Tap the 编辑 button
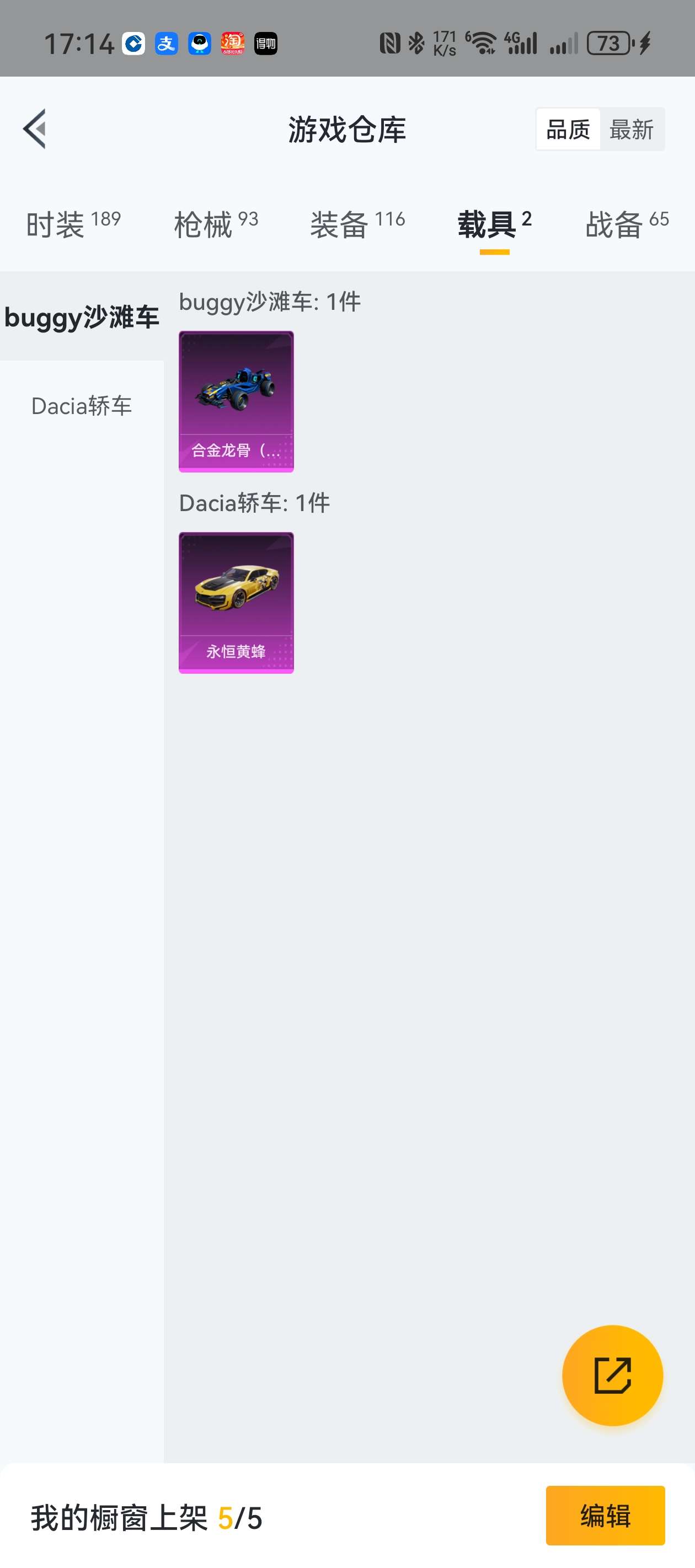 [x=605, y=1517]
